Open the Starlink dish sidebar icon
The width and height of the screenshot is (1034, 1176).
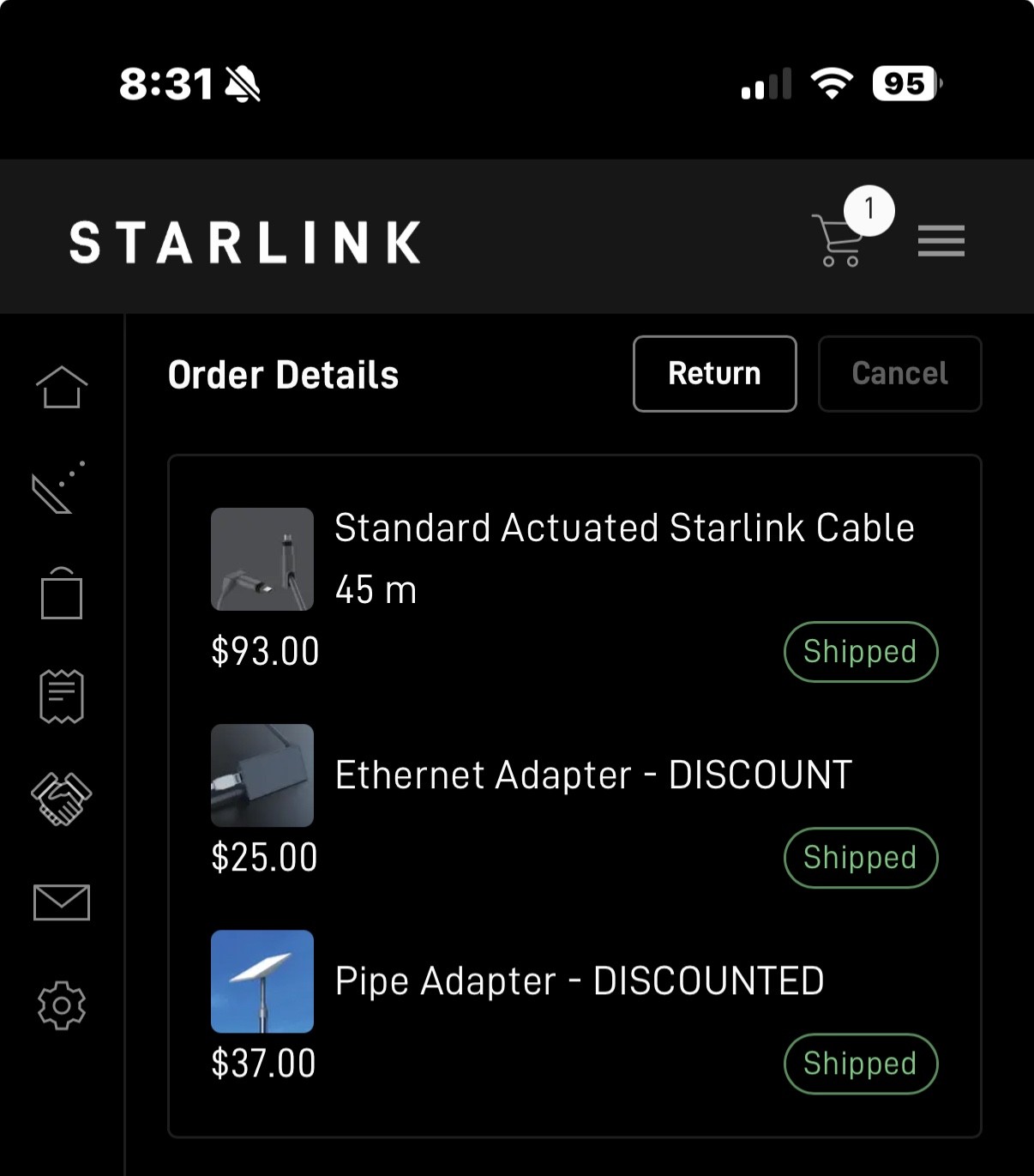pos(58,488)
